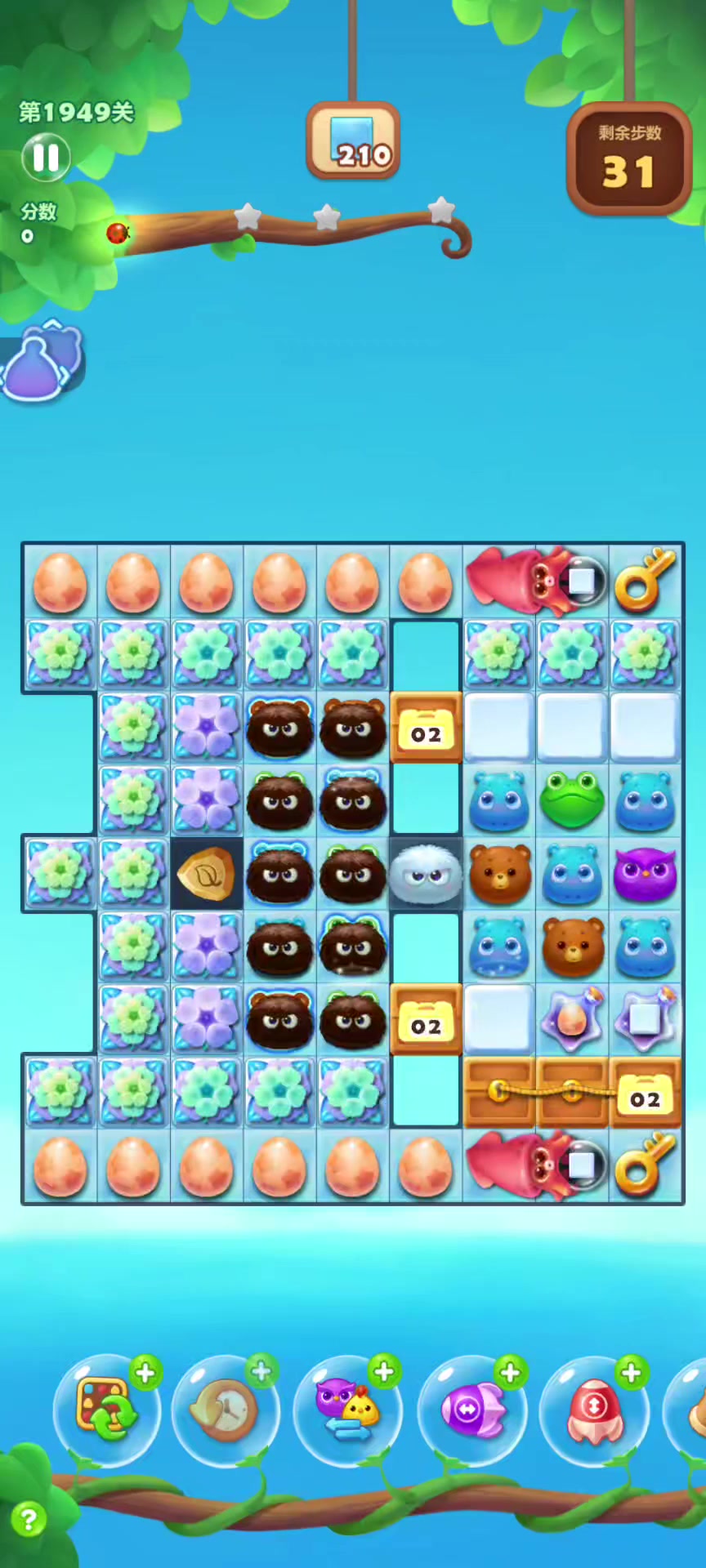Use the red vertical rocket booster
The image size is (706, 1568).
(594, 1410)
